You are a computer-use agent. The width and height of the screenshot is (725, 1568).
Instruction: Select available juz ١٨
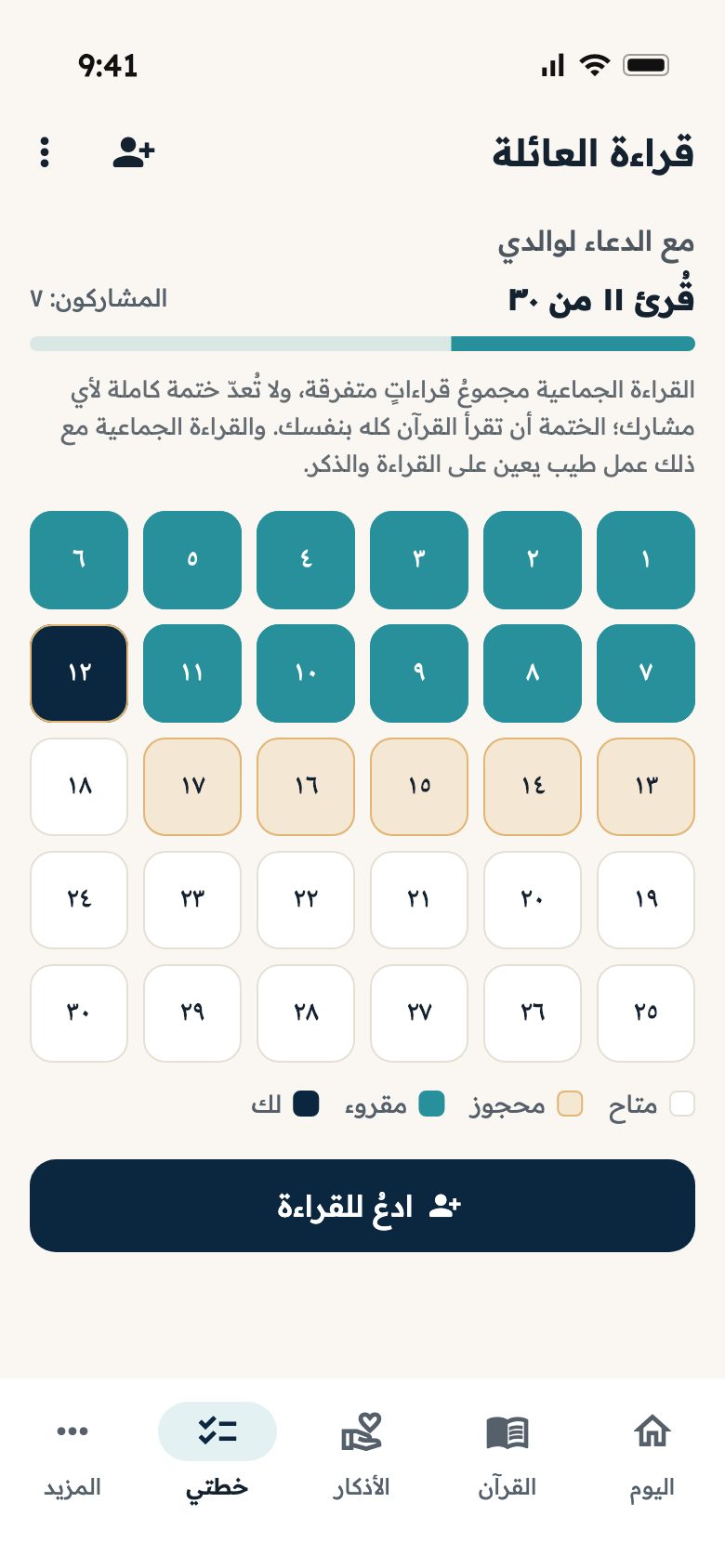pyautogui.click(x=79, y=787)
